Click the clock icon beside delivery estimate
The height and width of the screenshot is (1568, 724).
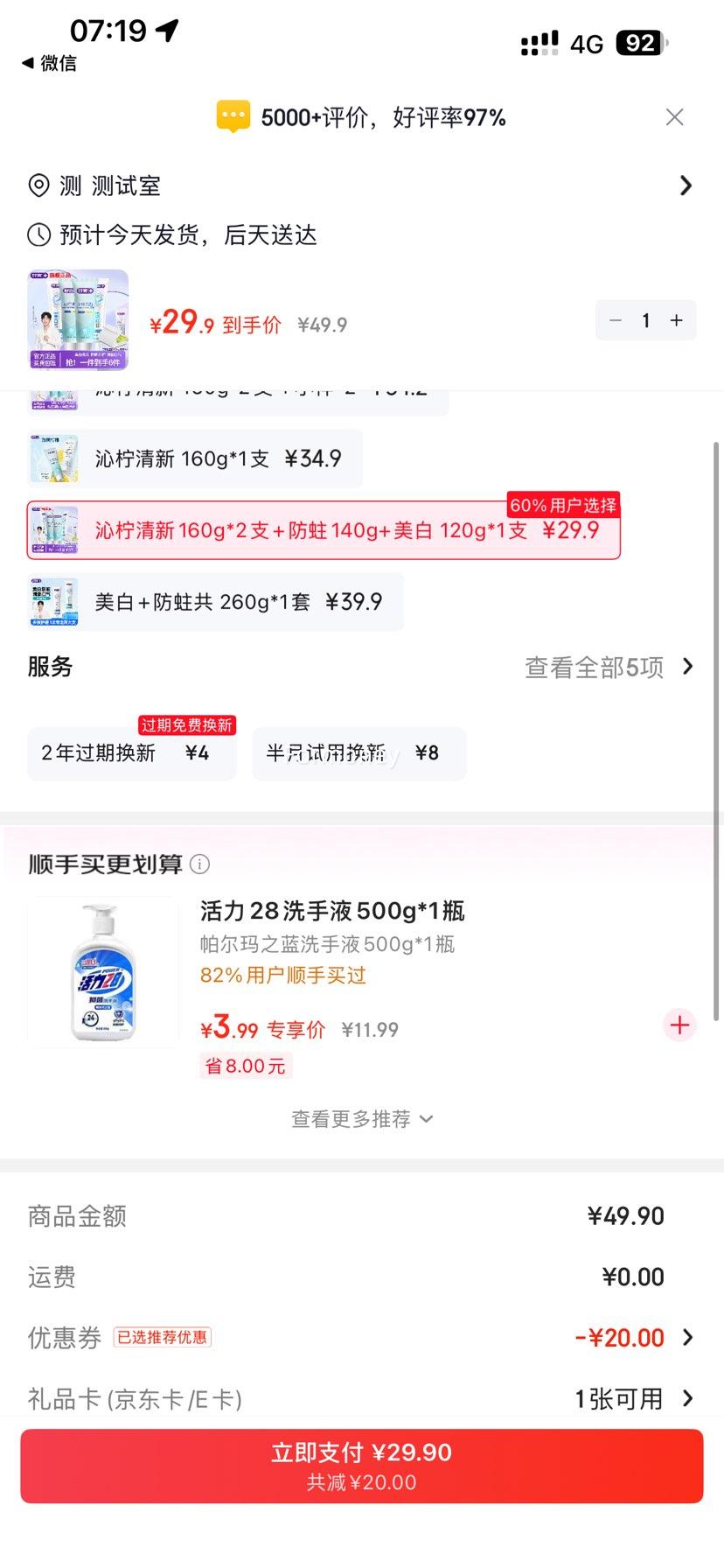click(x=37, y=234)
